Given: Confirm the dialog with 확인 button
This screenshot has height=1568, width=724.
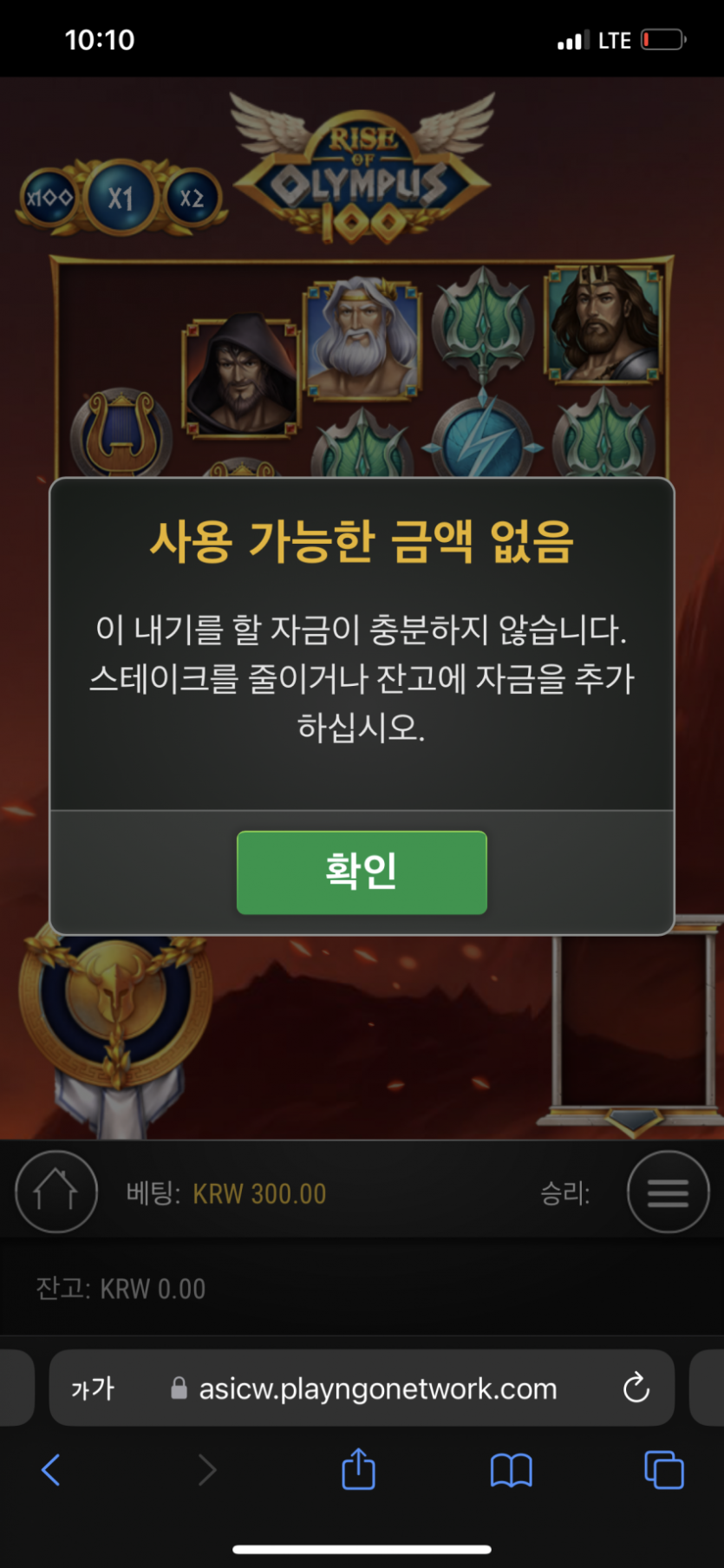Looking at the screenshot, I should tap(362, 872).
